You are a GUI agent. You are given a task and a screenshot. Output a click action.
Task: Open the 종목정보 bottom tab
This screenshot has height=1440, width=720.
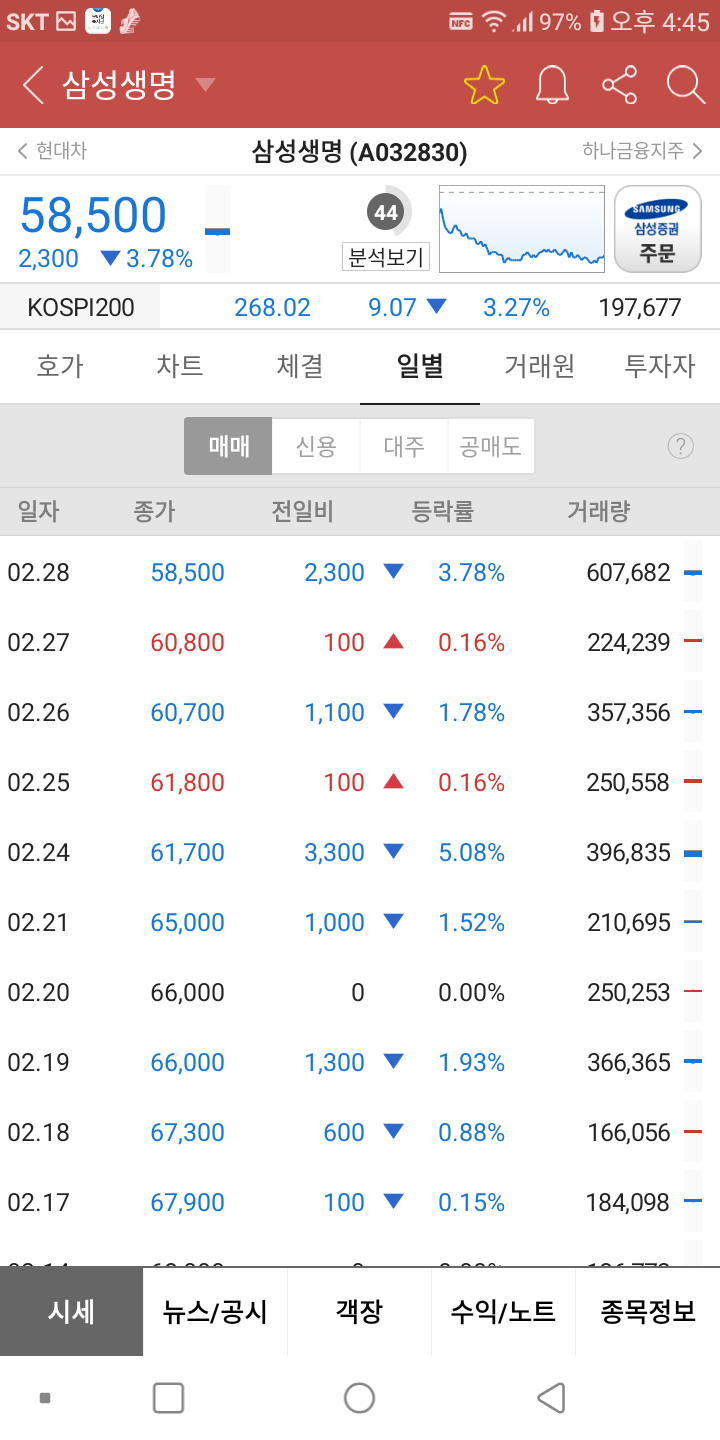click(x=648, y=1312)
